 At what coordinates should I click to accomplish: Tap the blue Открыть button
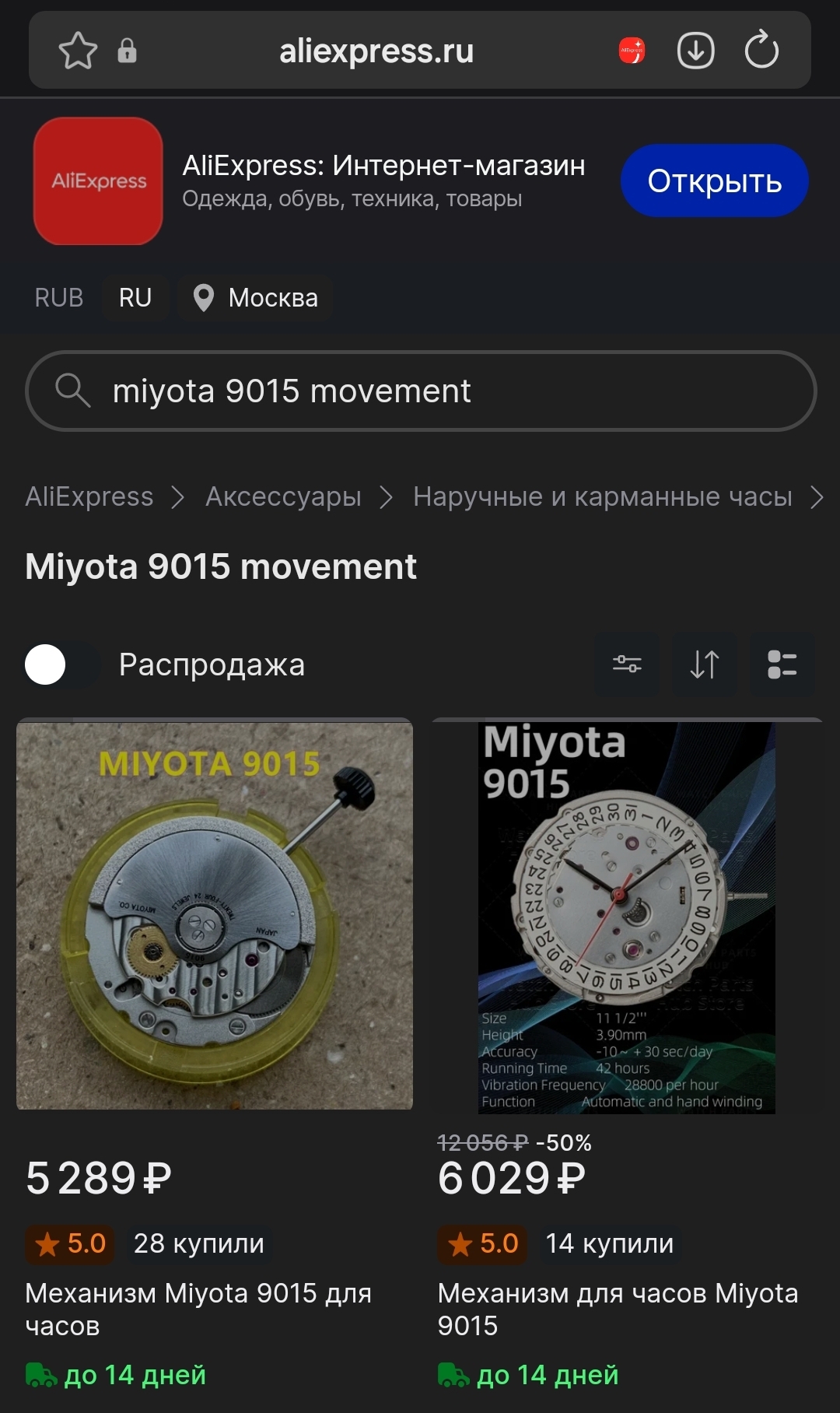coord(714,181)
